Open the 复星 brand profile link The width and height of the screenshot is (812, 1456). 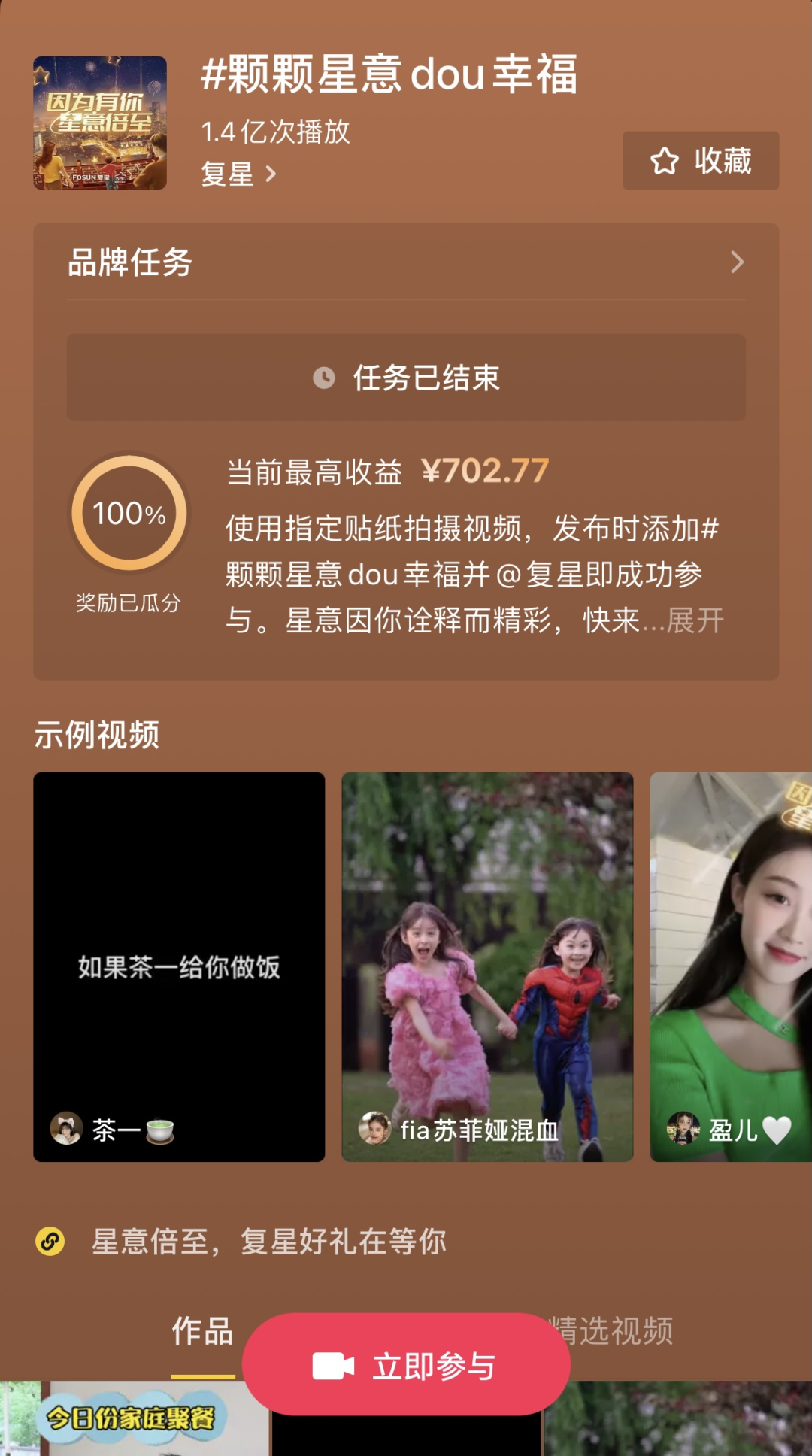[238, 174]
